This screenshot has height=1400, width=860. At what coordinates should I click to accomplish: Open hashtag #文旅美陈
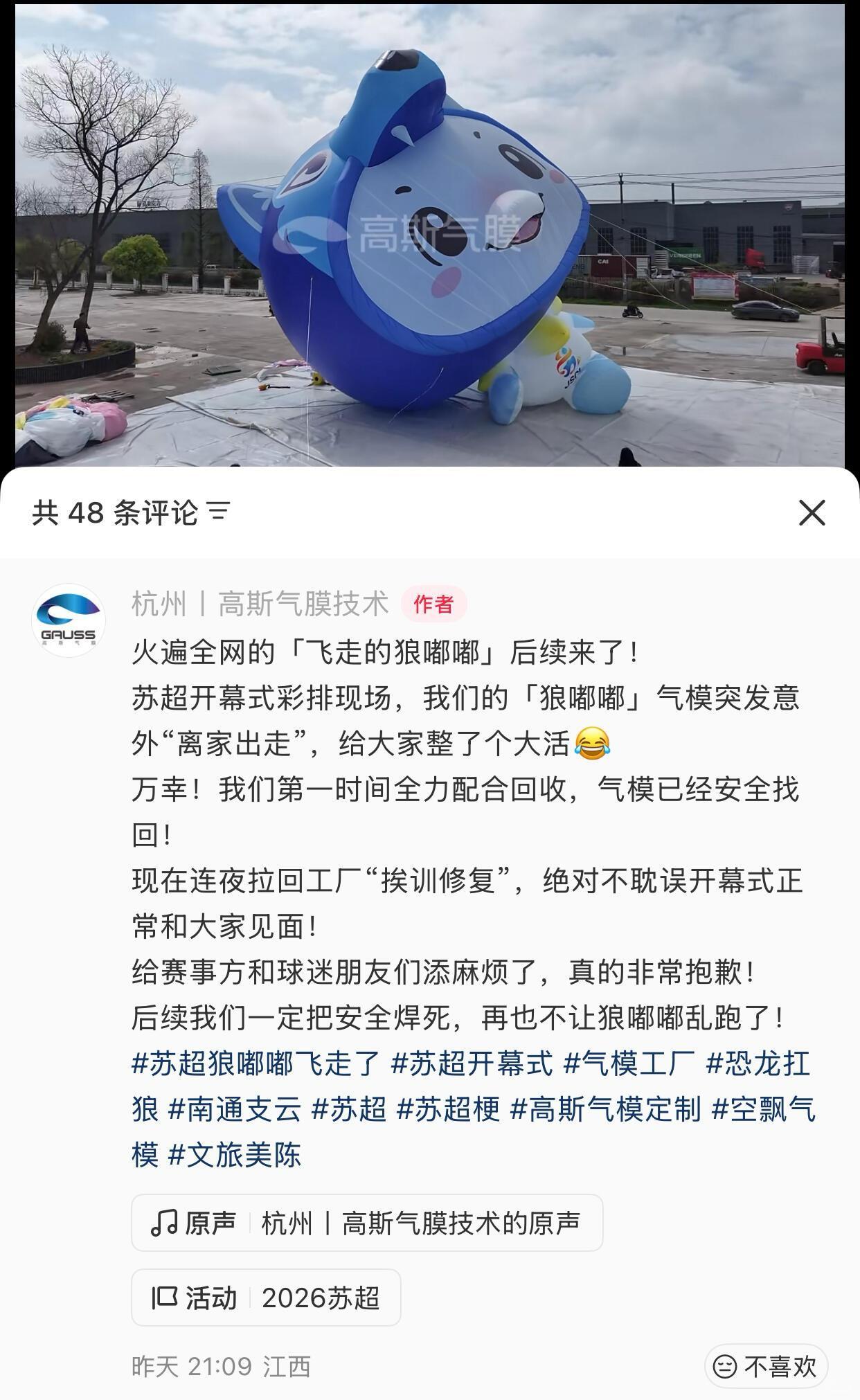(235, 1155)
